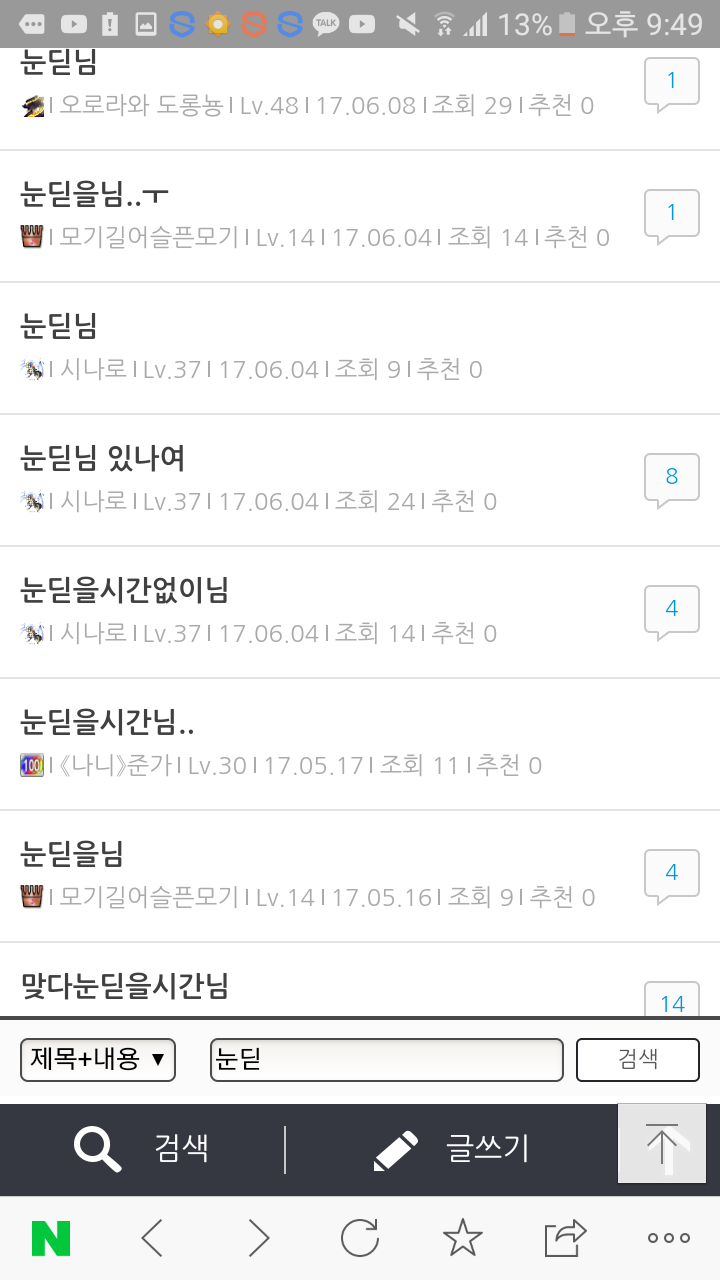The width and height of the screenshot is (720, 1280).
Task: Open 검색 with the magnifier icon
Action: (142, 1149)
